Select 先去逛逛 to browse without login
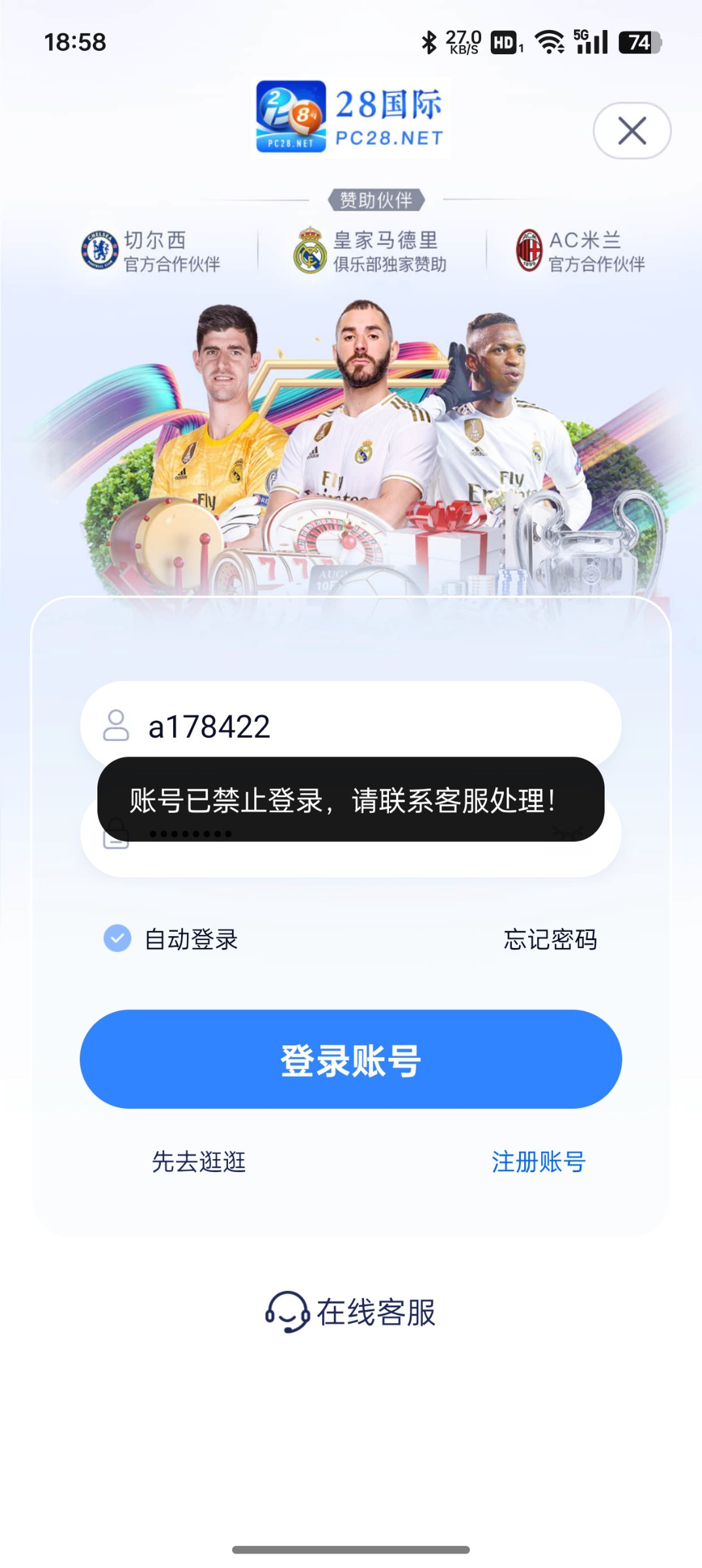 pyautogui.click(x=199, y=1162)
